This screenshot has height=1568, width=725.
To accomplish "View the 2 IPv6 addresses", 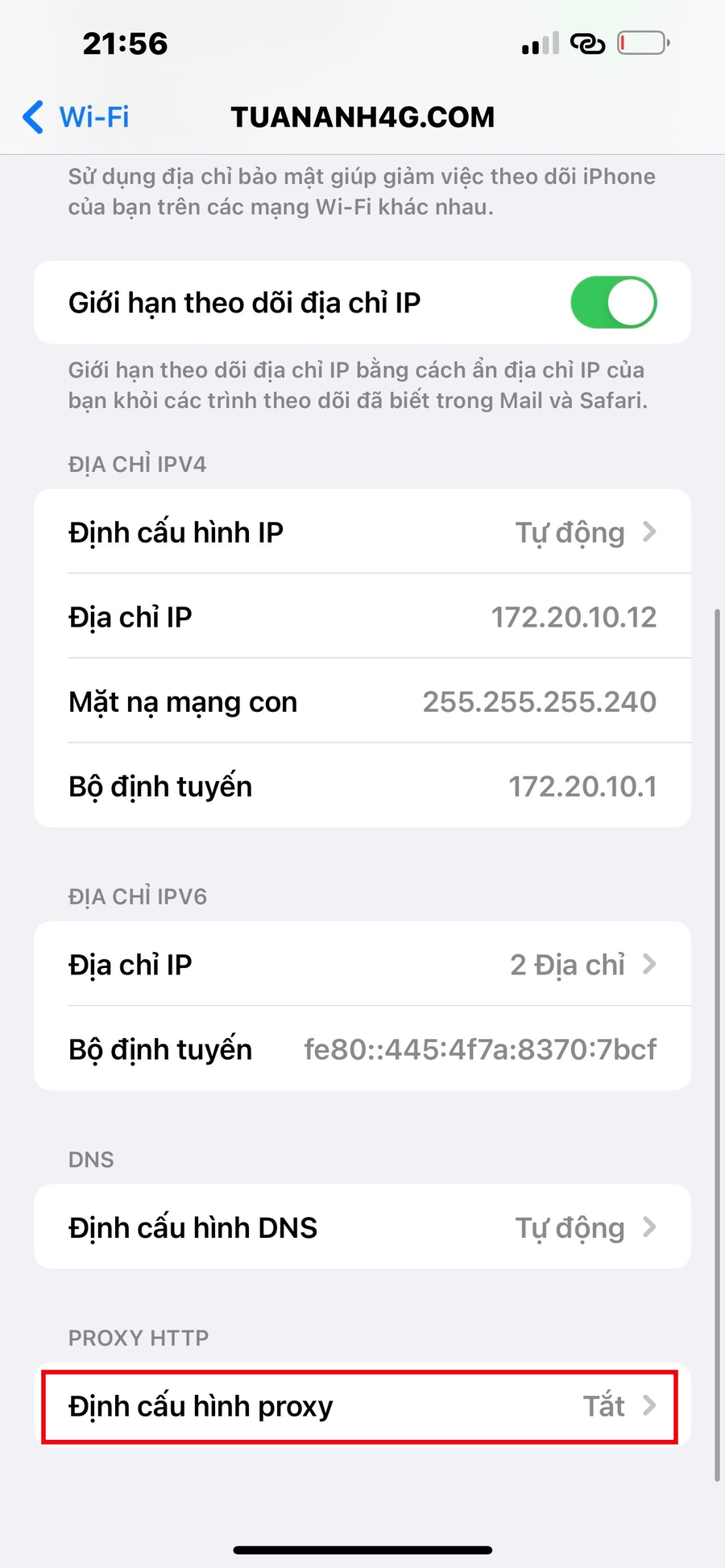I will coord(362,965).
